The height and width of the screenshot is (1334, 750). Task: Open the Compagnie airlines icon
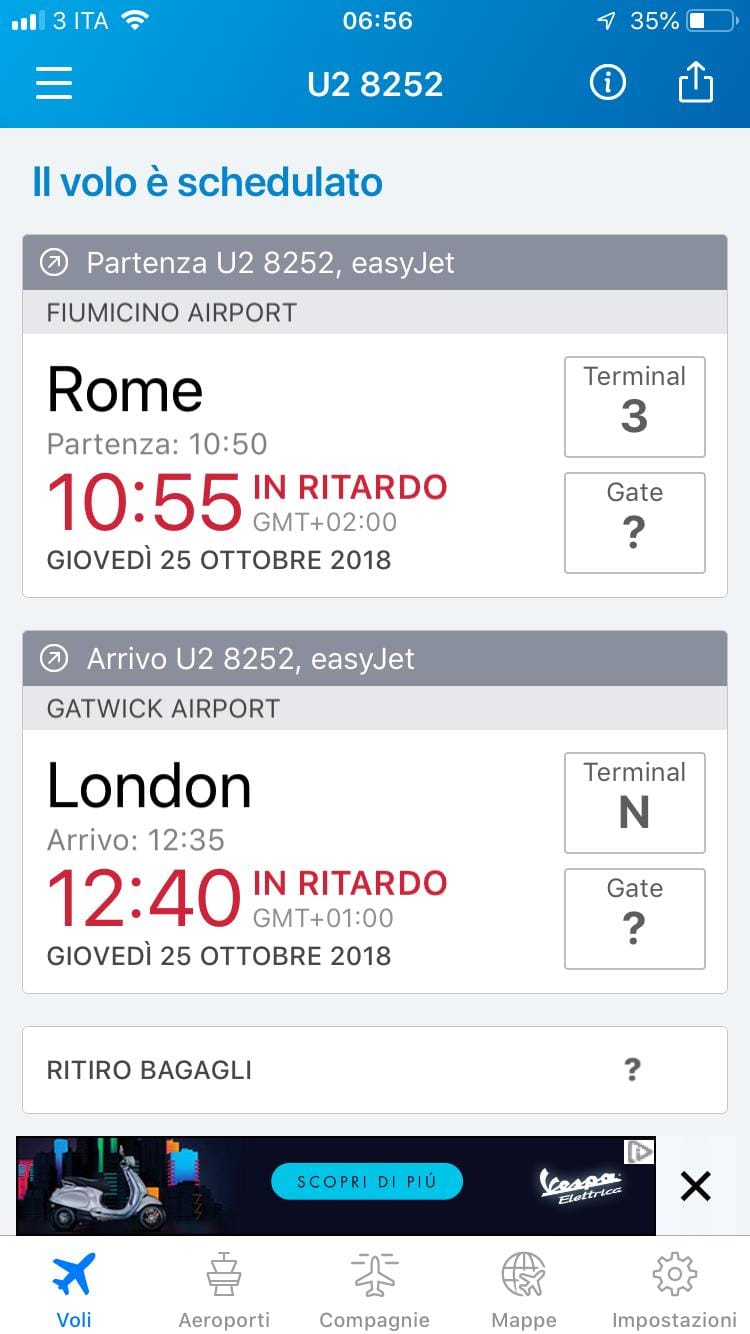pos(374,1273)
